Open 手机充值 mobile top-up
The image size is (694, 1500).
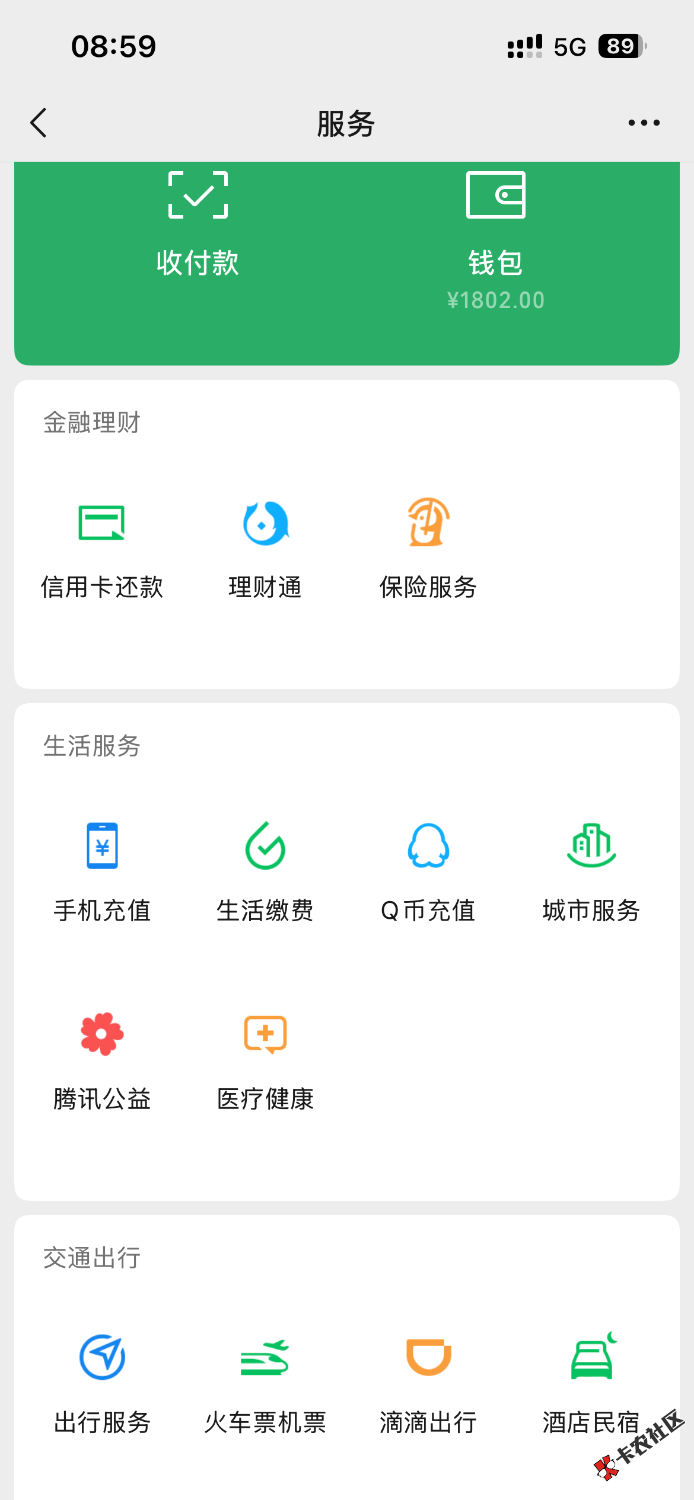102,872
